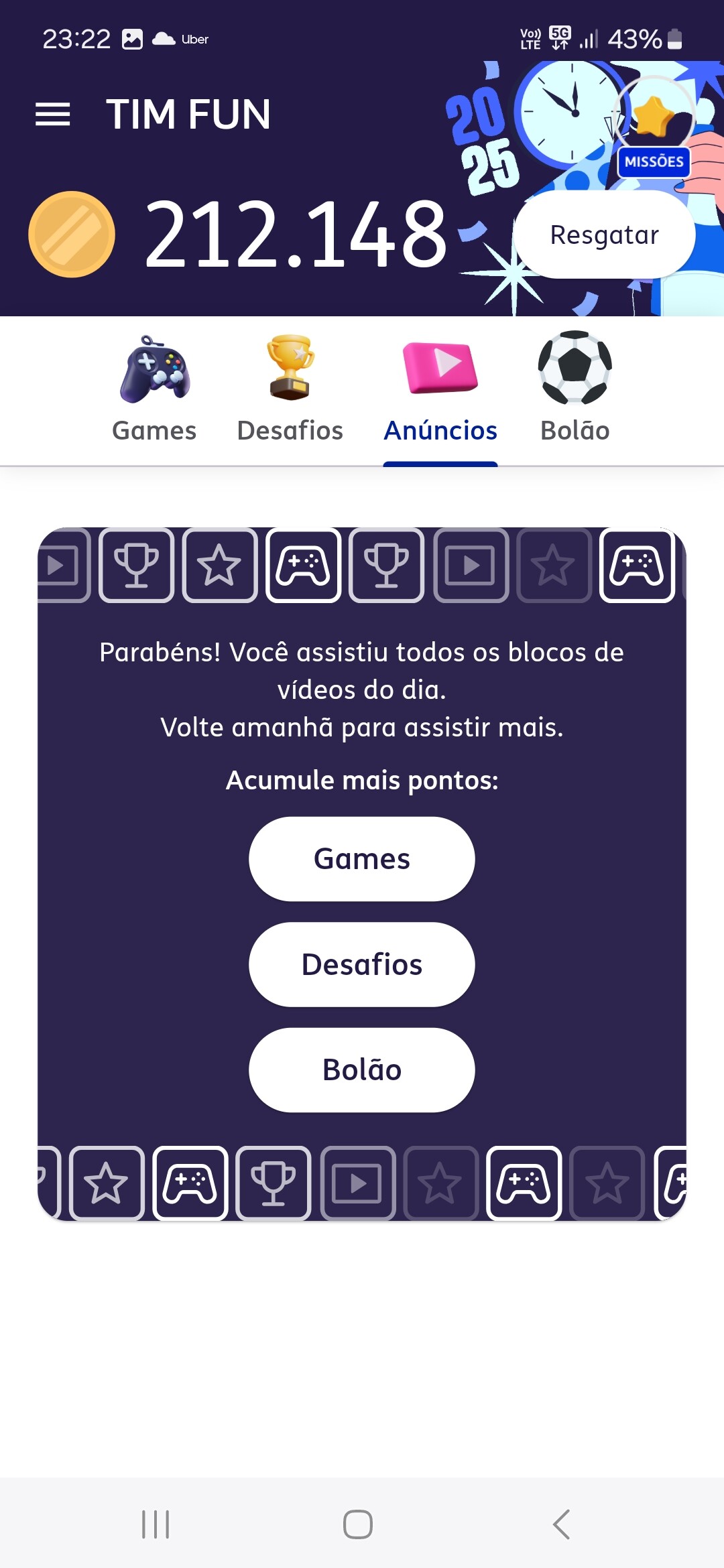Choose the Bolão button in the card
Viewport: 724px width, 1568px height.
(x=362, y=1070)
